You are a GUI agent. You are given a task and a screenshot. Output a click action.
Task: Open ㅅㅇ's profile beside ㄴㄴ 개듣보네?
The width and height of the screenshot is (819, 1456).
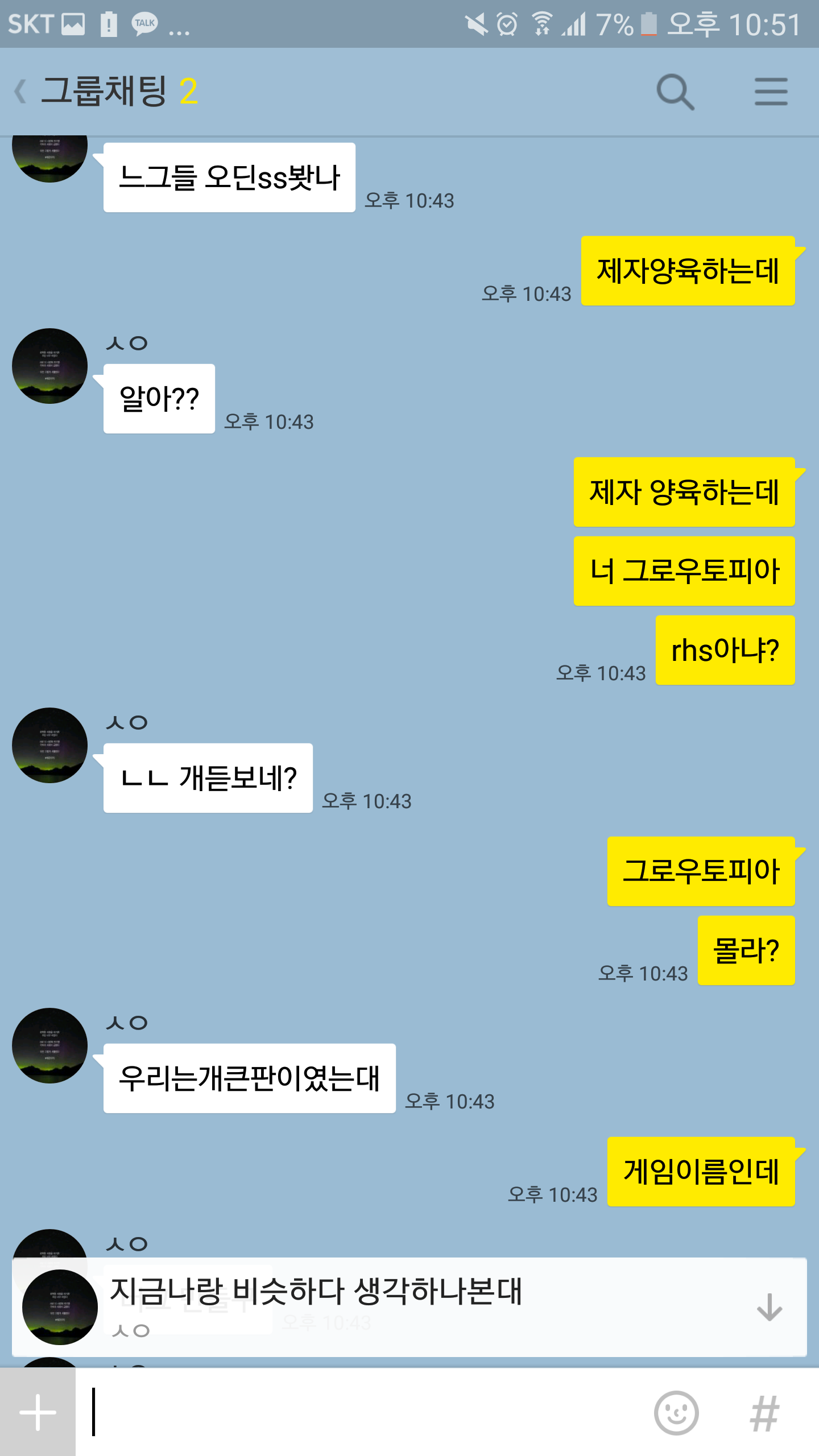50,745
